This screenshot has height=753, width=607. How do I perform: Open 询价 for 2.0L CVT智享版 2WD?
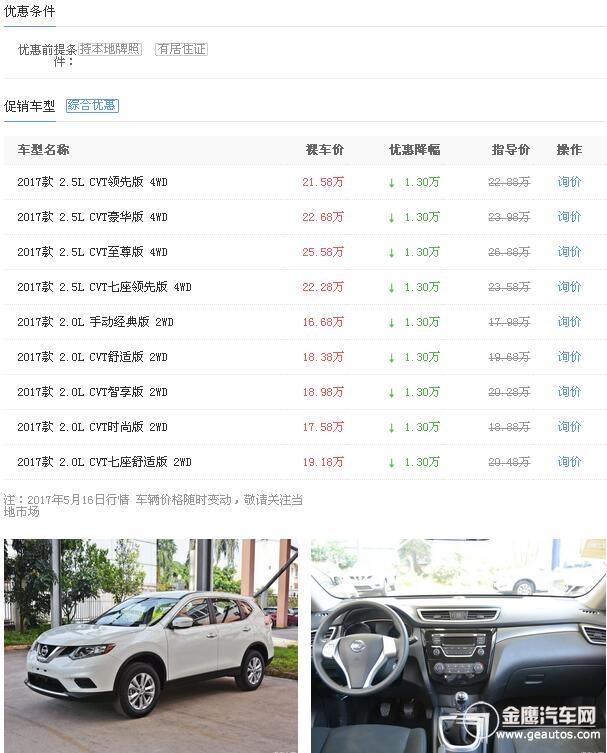pos(569,392)
